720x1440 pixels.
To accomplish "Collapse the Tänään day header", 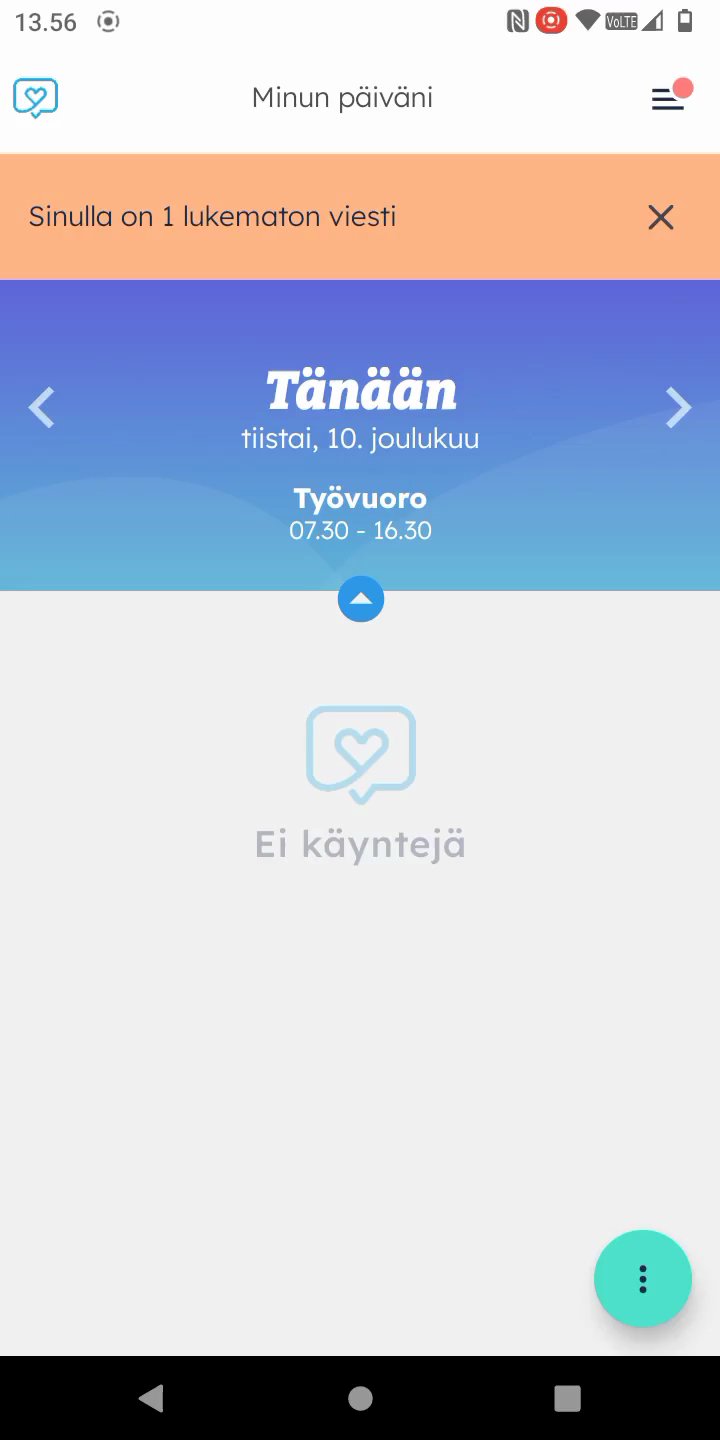I will [361, 599].
